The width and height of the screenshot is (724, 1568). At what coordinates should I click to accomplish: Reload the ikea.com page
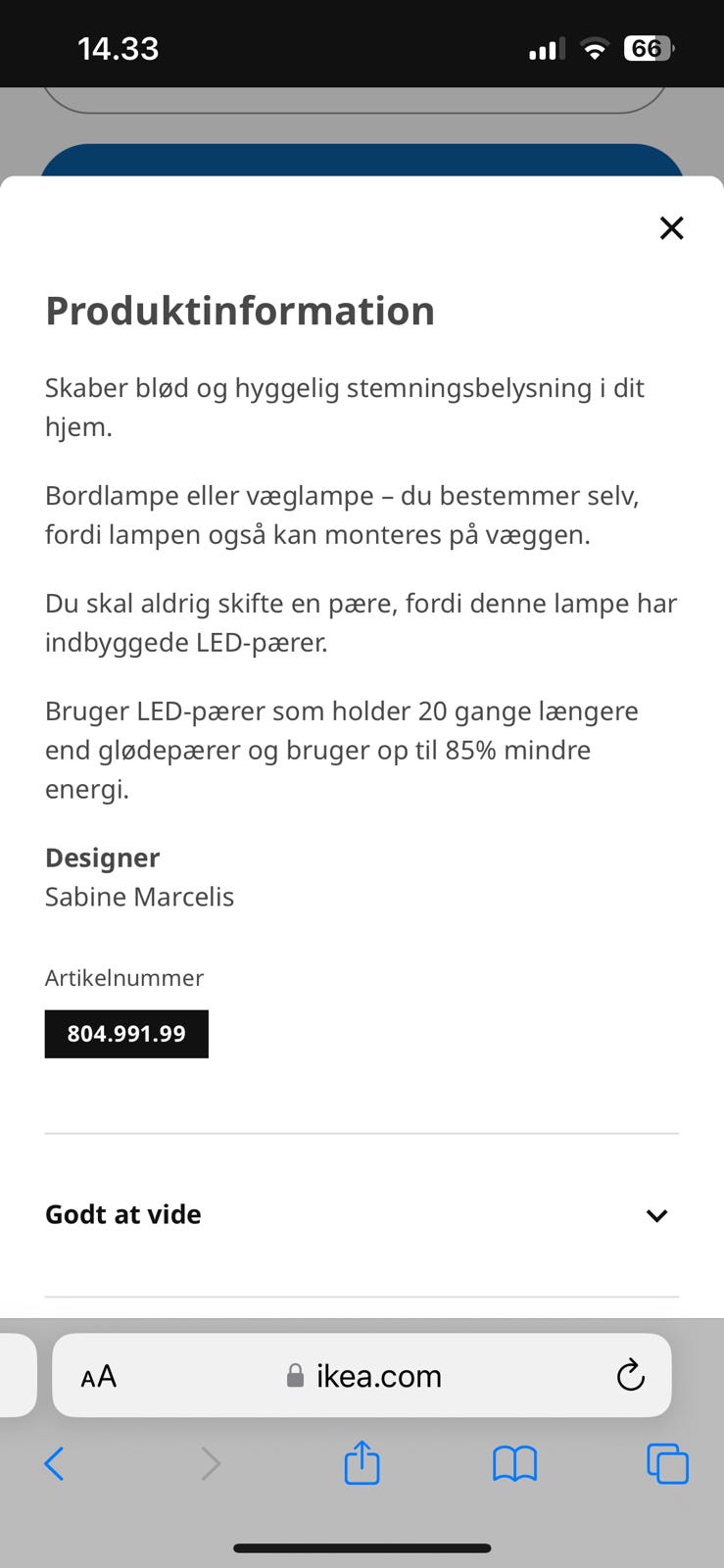coord(630,1375)
